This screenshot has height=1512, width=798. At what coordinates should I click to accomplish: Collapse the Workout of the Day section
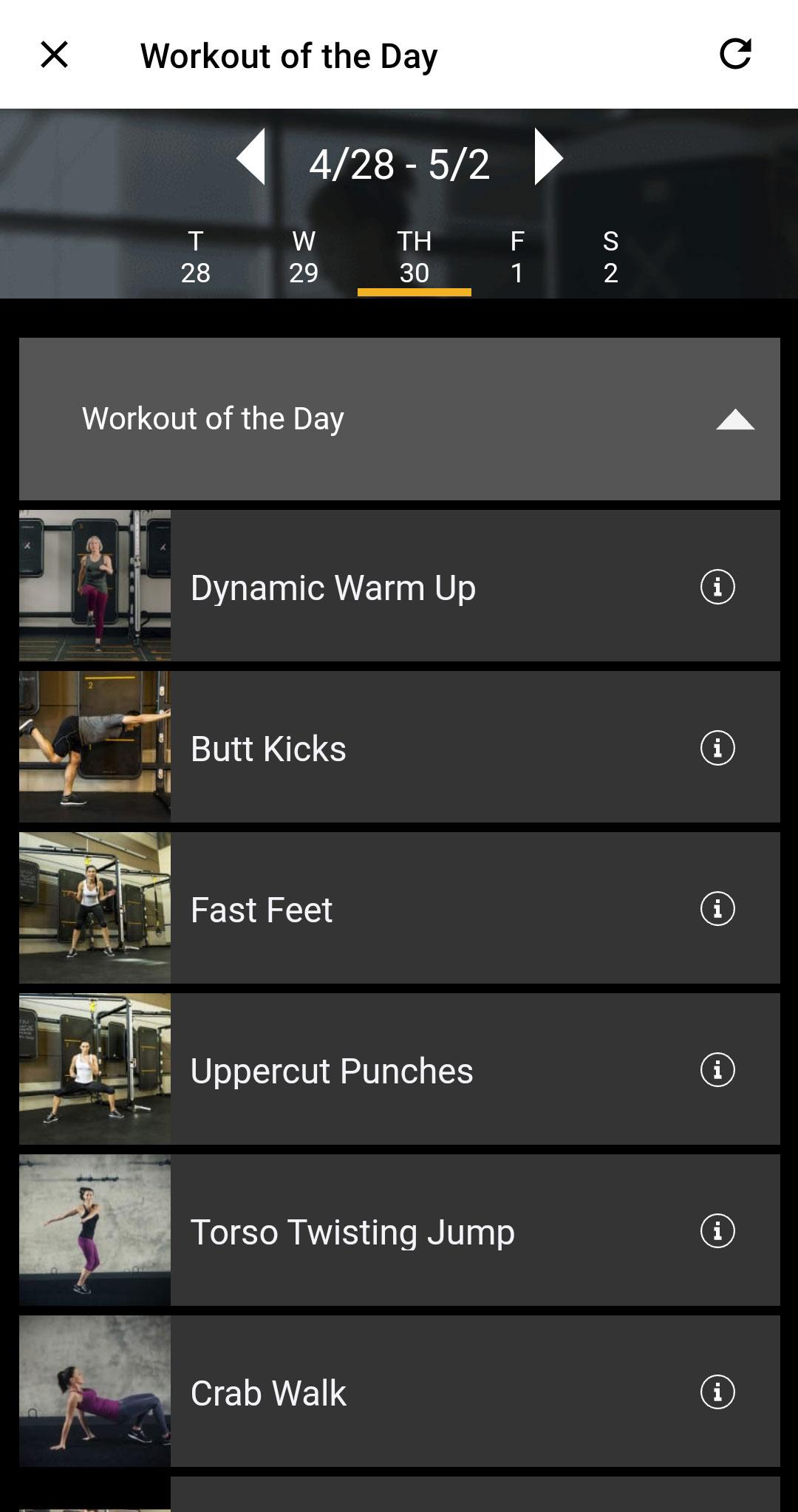tap(734, 419)
